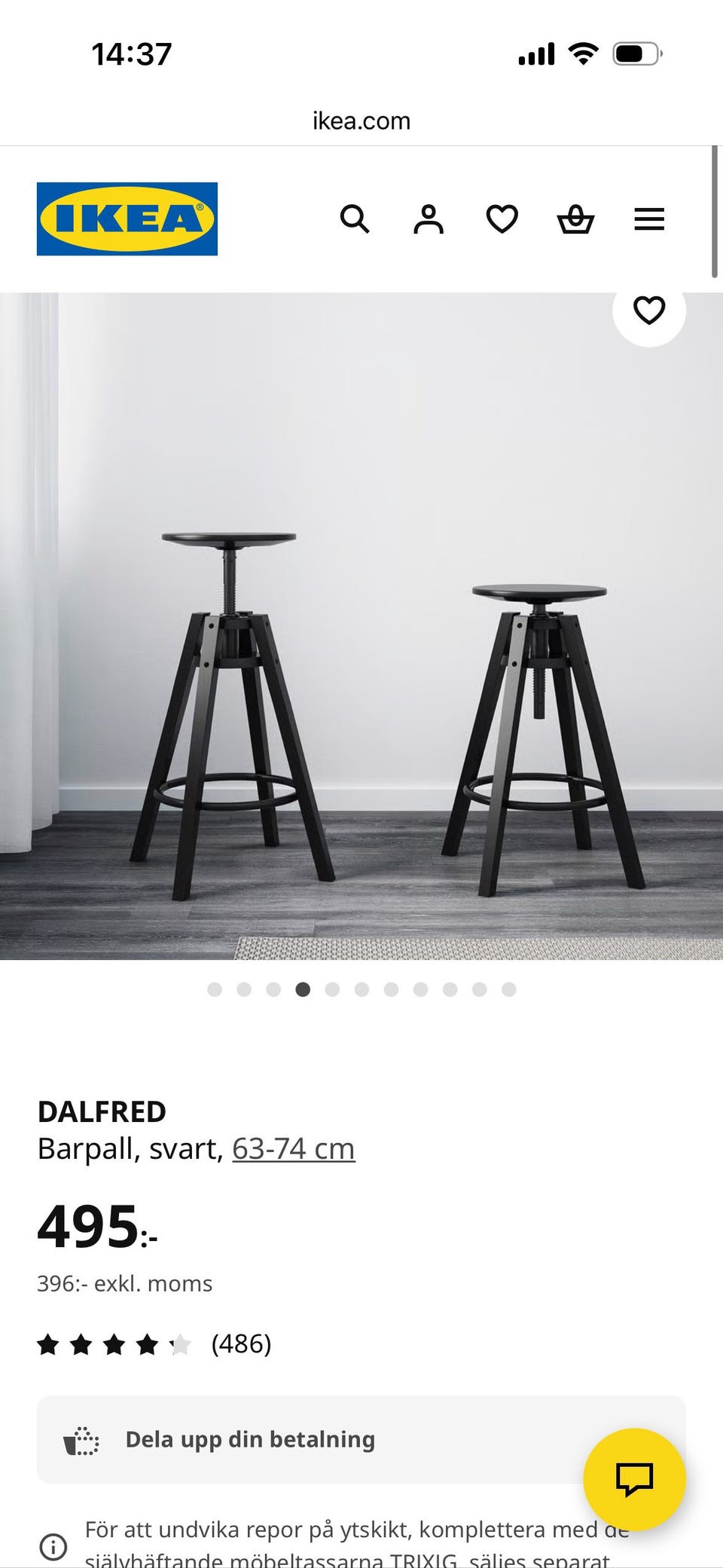Start a chat with support
This screenshot has width=723, height=1568.
pos(634,1479)
